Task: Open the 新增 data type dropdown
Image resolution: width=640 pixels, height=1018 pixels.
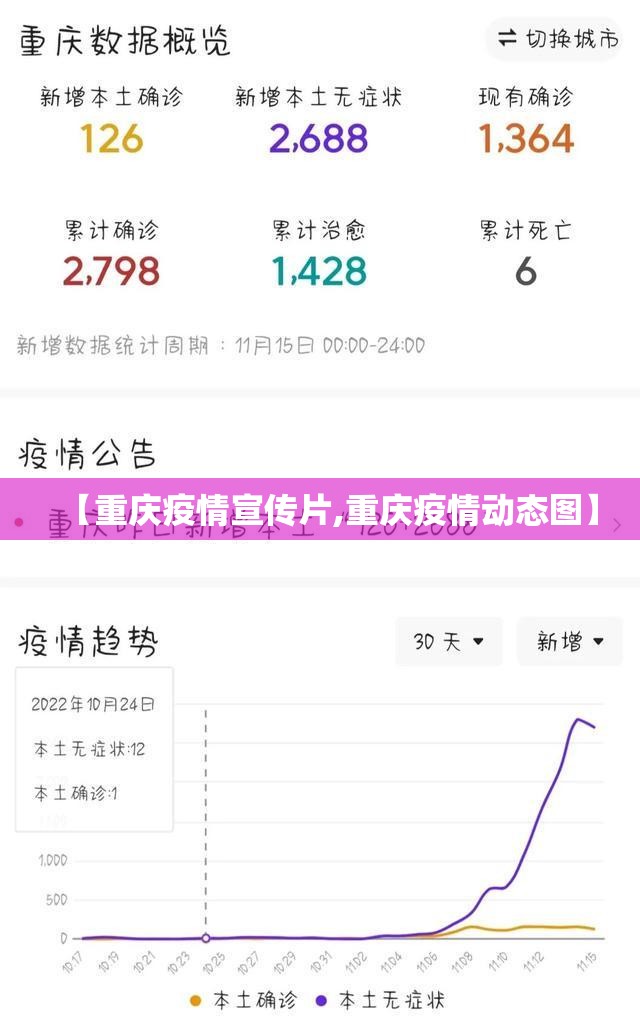Action: coord(570,641)
